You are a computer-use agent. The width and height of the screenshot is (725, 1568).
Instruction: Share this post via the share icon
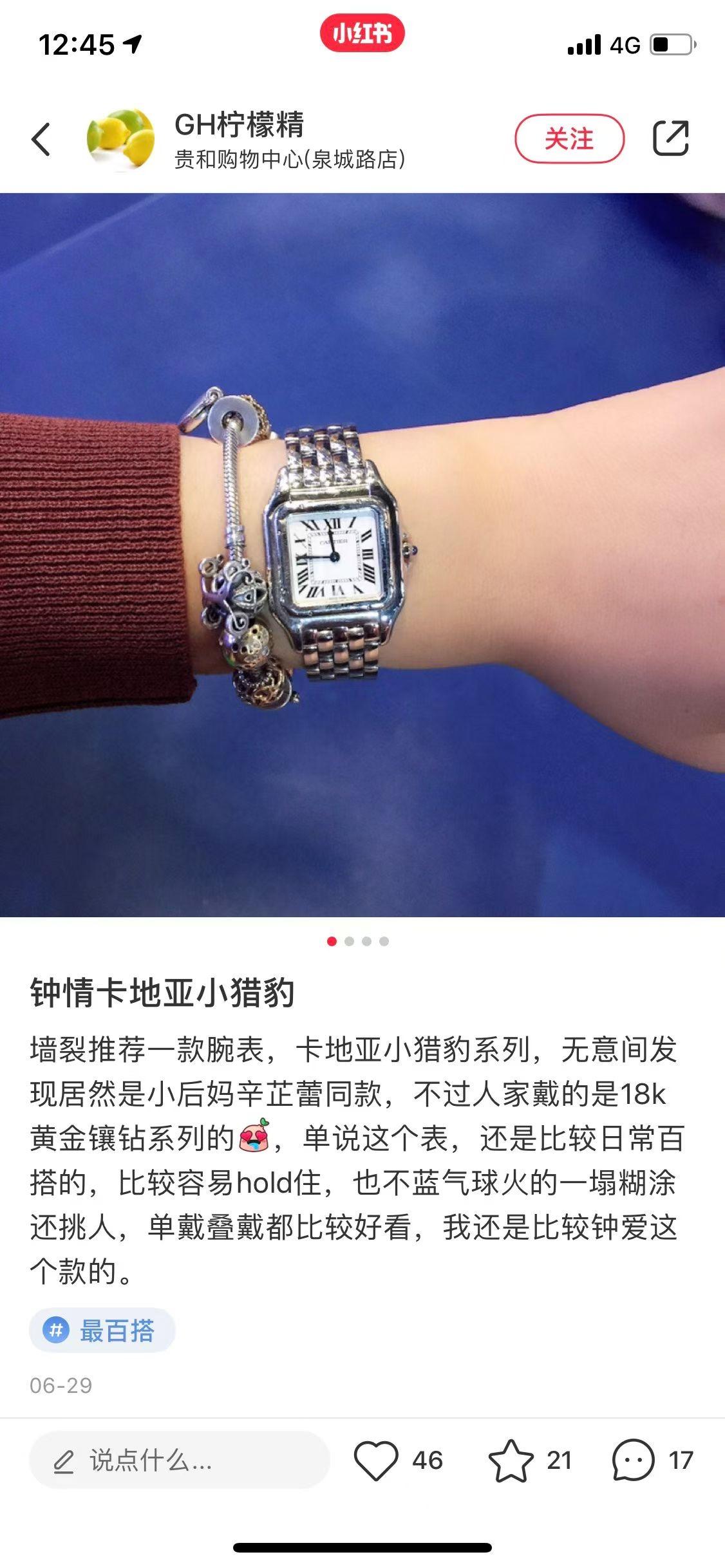(x=671, y=138)
